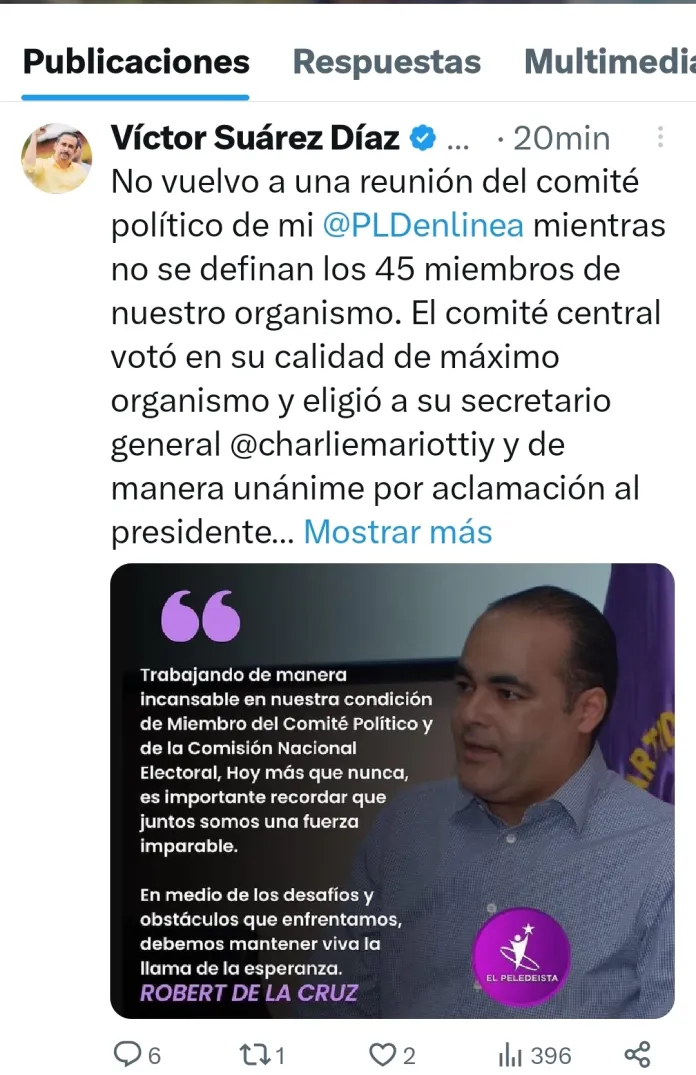Open the Víctor Suárez Díaz name link

[x=255, y=138]
